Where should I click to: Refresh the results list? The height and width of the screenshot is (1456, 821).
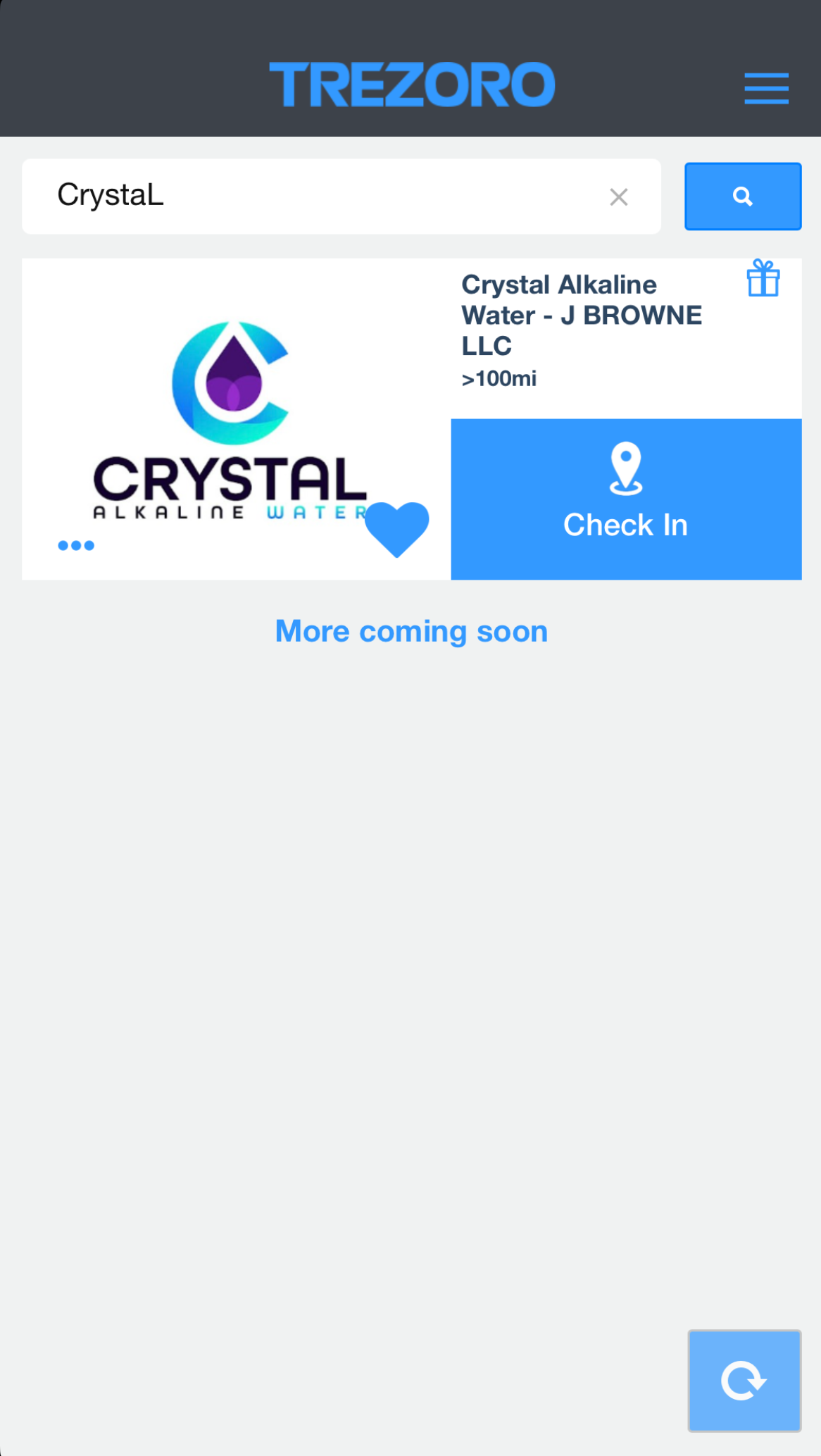click(x=744, y=1380)
